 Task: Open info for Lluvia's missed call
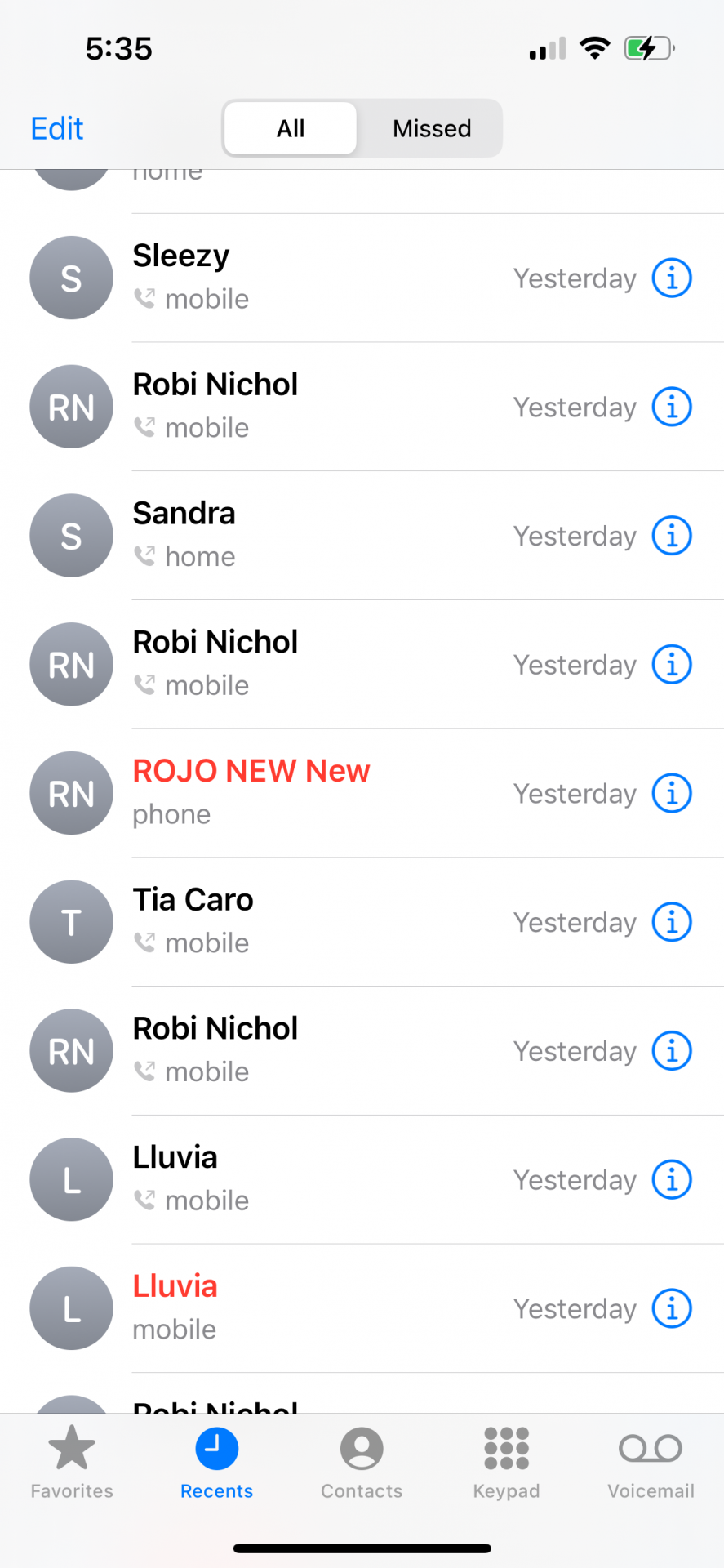click(x=672, y=1308)
